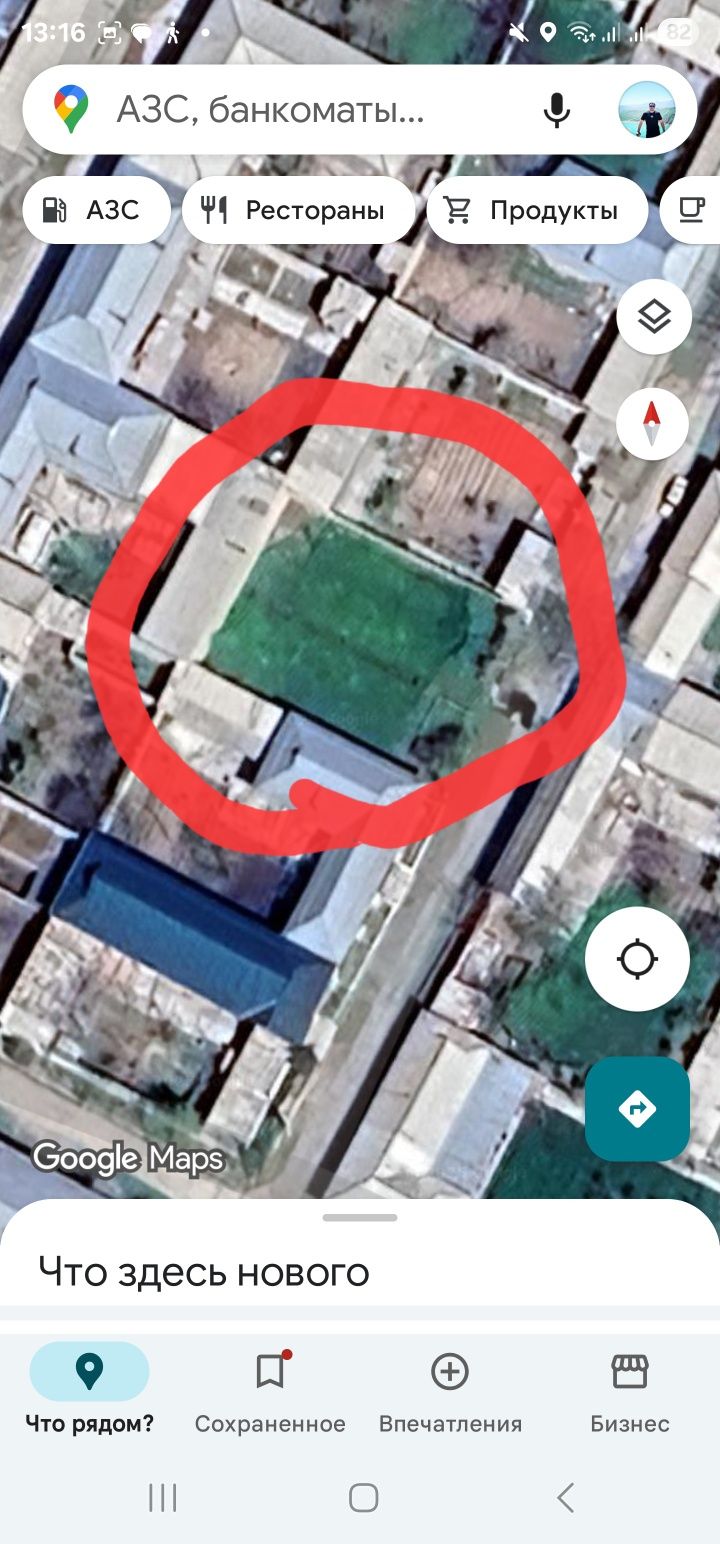Open directions with the route button
The width and height of the screenshot is (720, 1544).
point(637,1108)
